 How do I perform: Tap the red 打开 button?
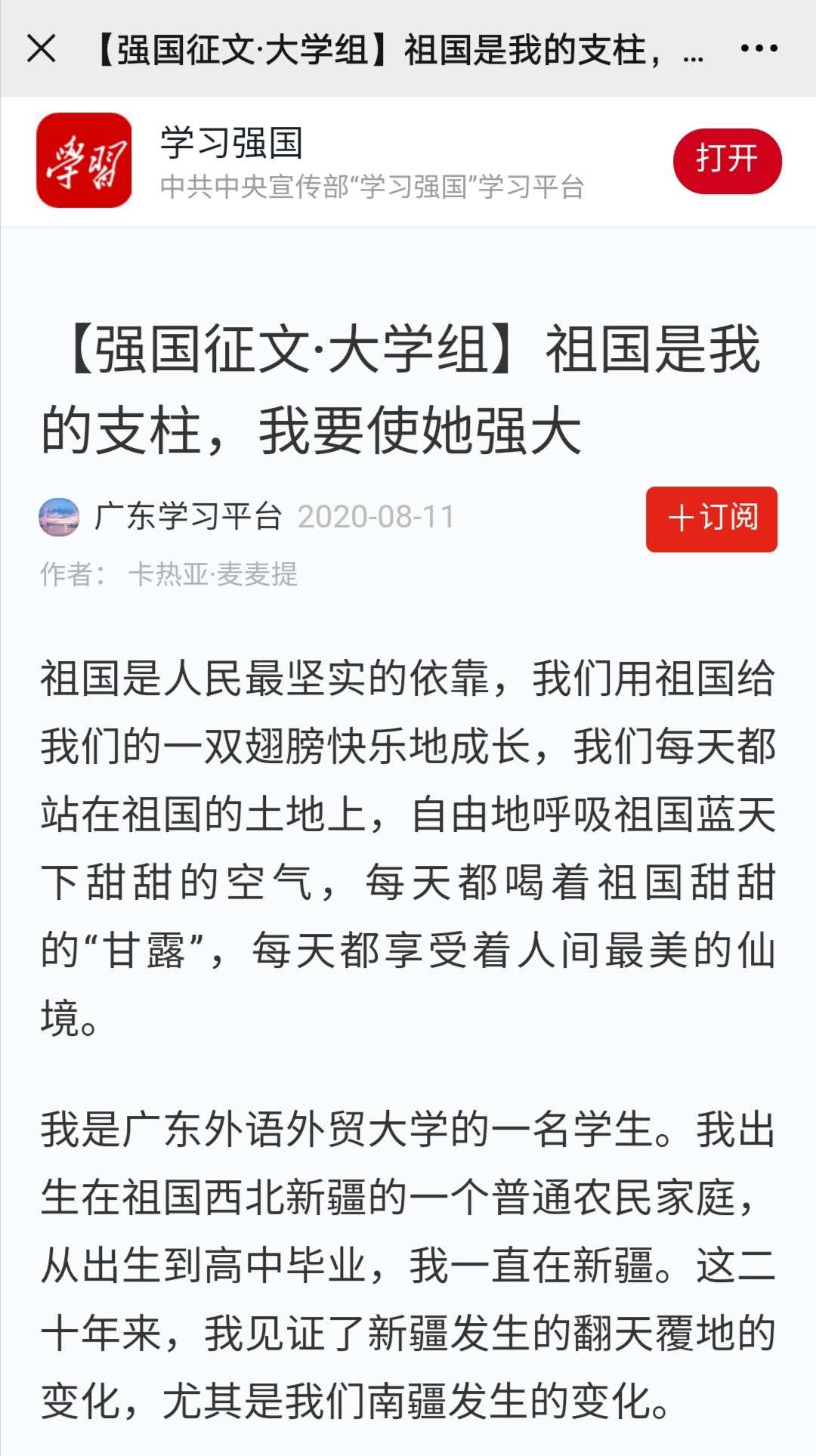tap(727, 161)
